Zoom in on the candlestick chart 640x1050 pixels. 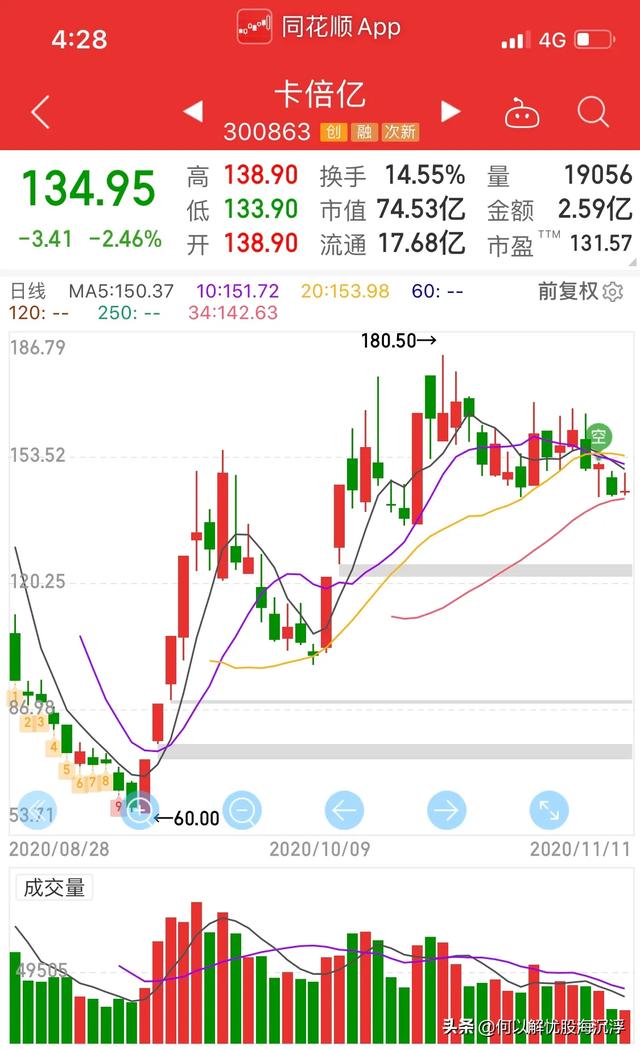(x=139, y=810)
